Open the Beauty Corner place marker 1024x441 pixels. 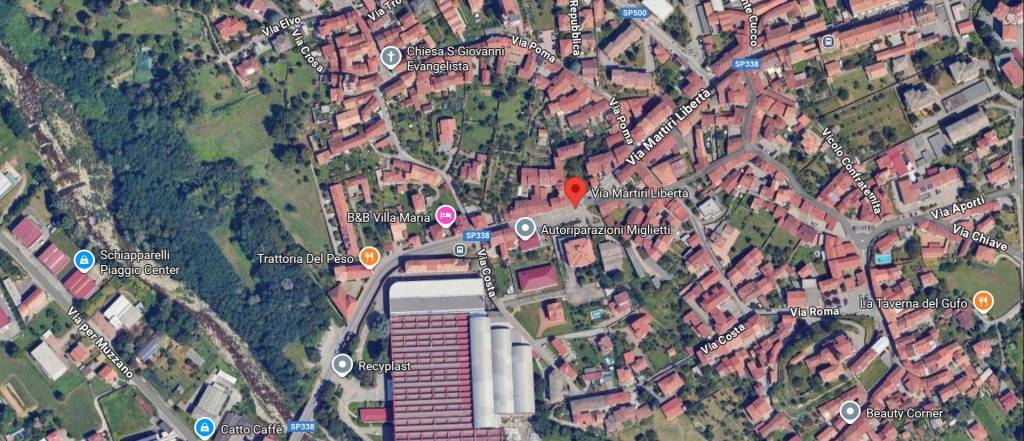tap(850, 411)
